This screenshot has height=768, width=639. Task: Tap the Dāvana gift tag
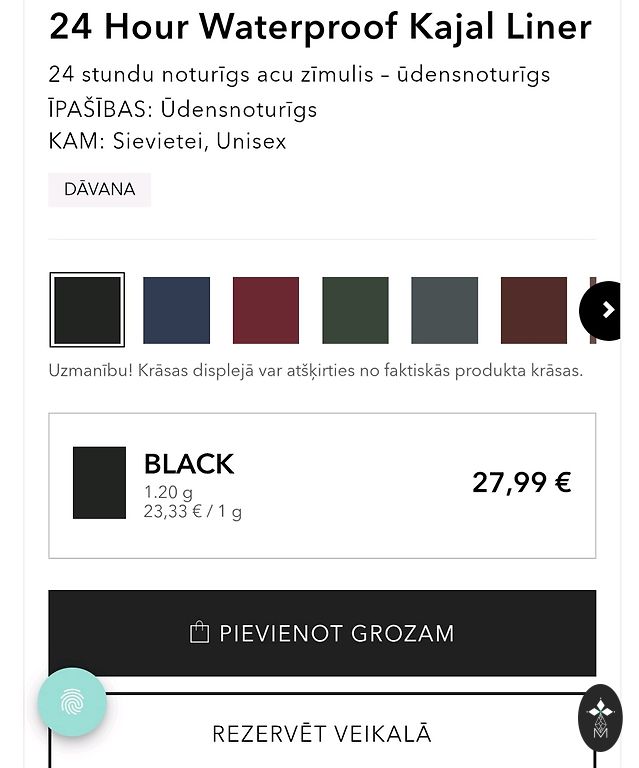point(99,189)
